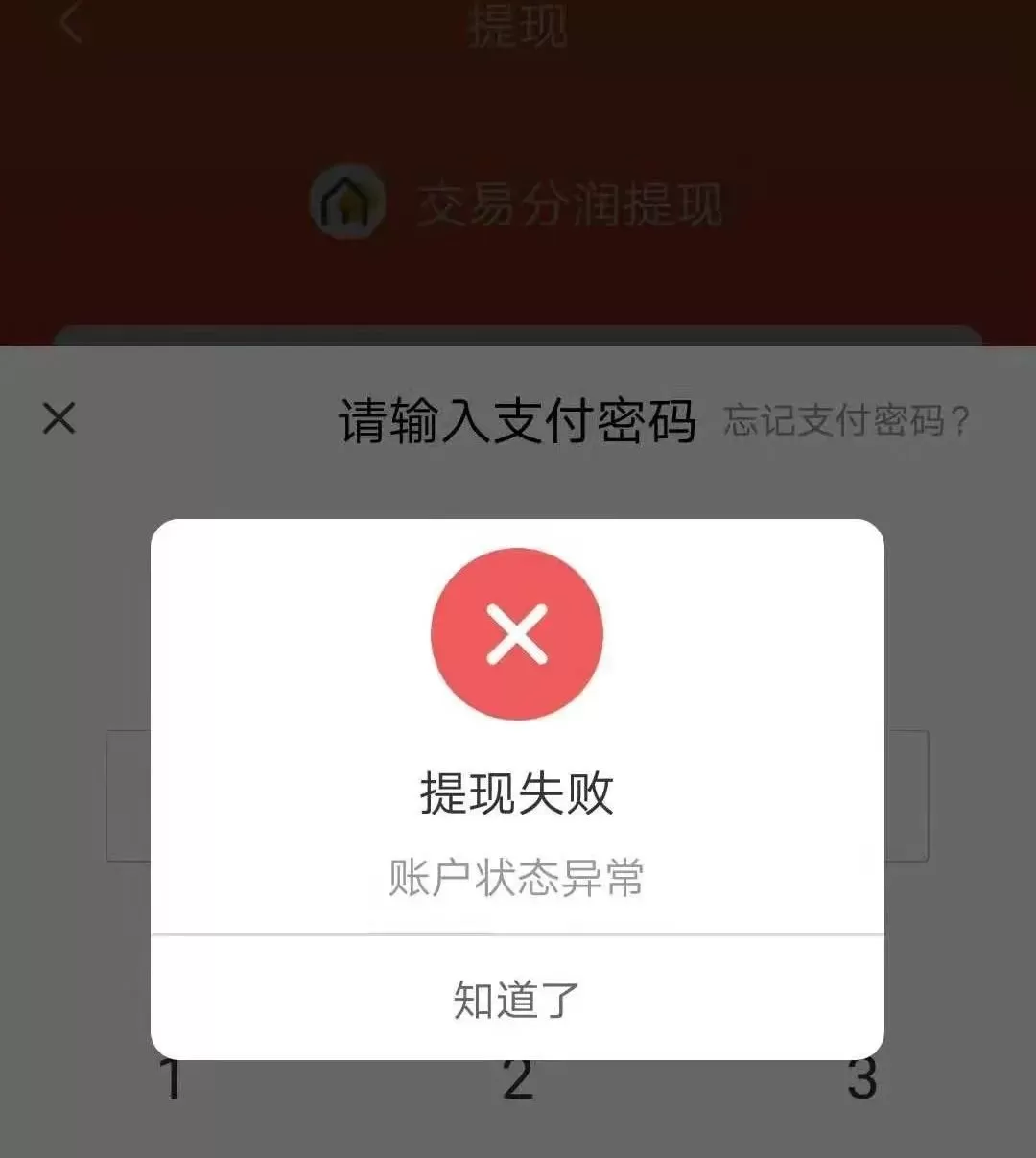Tap the 交易分润提现 label text
1036x1158 pixels.
pyautogui.click(x=568, y=202)
